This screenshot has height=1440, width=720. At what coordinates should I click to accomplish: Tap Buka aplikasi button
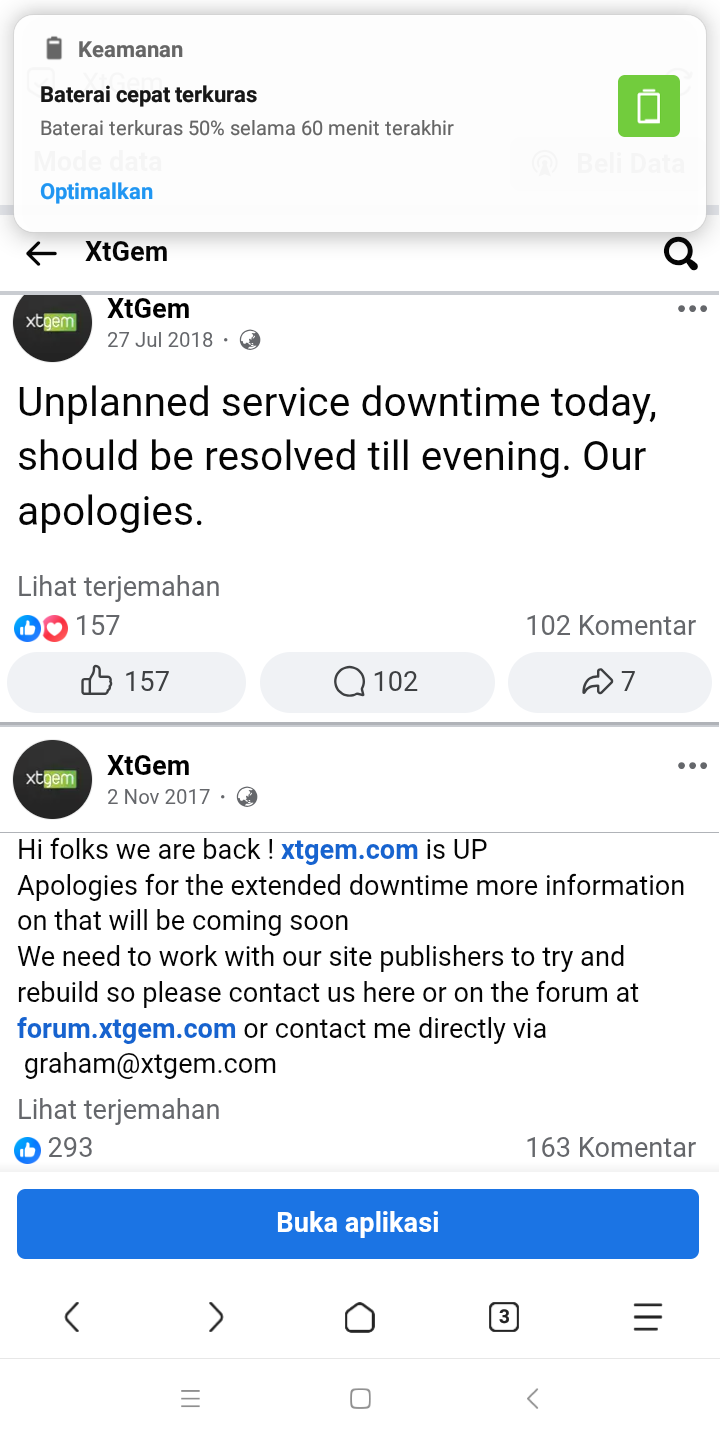pyautogui.click(x=358, y=1223)
